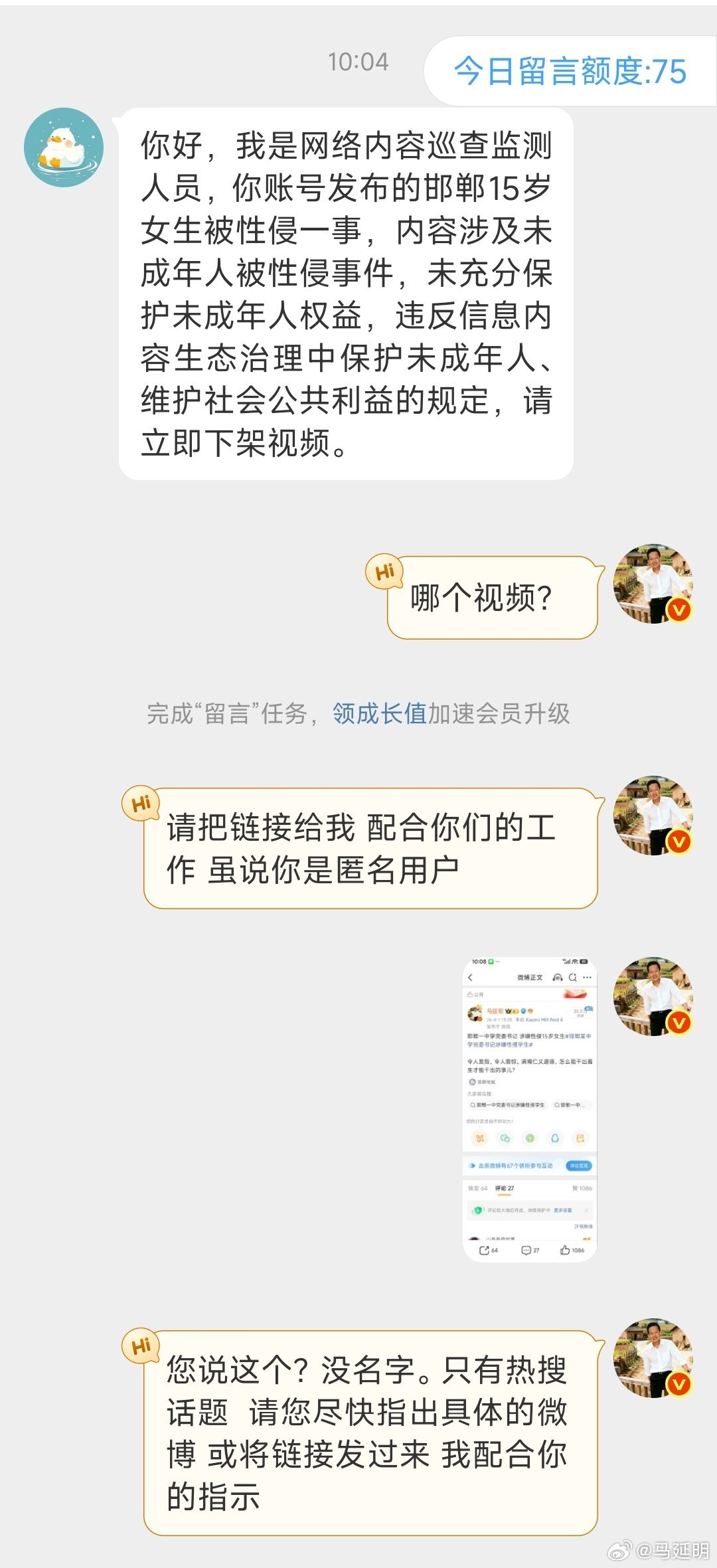Image resolution: width=717 pixels, height=1568 pixels.
Task: Click the search icon in the Weibo post toolbar
Action: click(573, 978)
